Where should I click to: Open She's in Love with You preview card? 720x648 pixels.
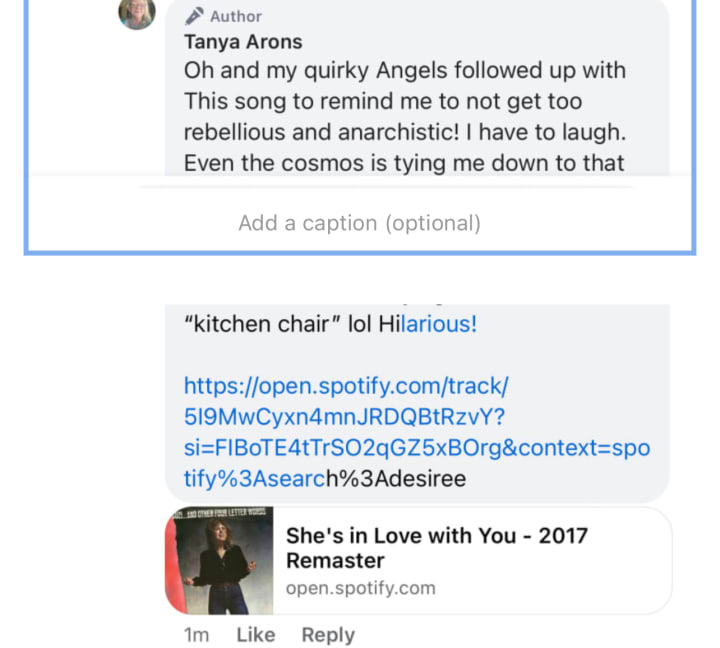(x=418, y=561)
